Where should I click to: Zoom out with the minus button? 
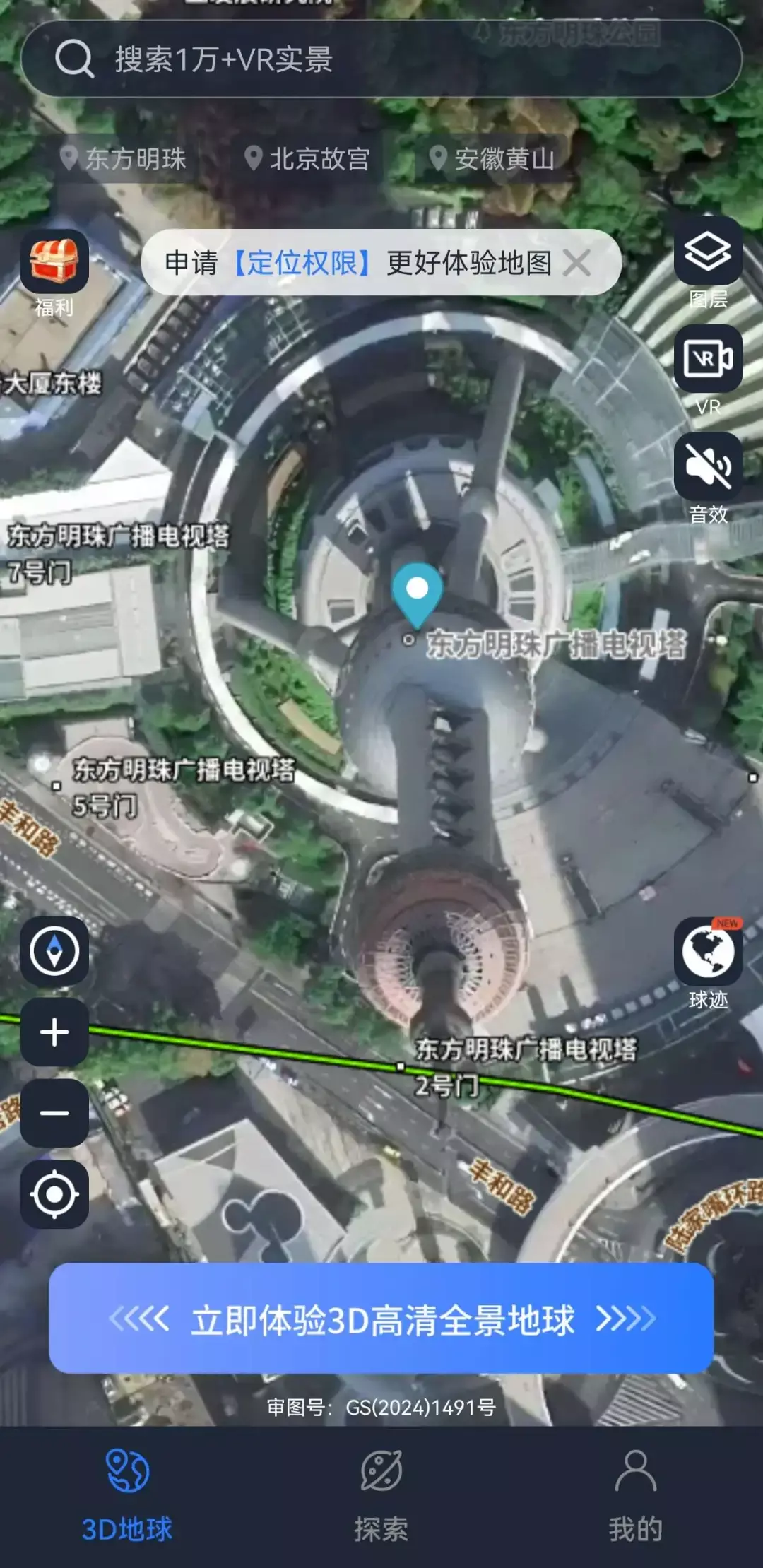[54, 1113]
